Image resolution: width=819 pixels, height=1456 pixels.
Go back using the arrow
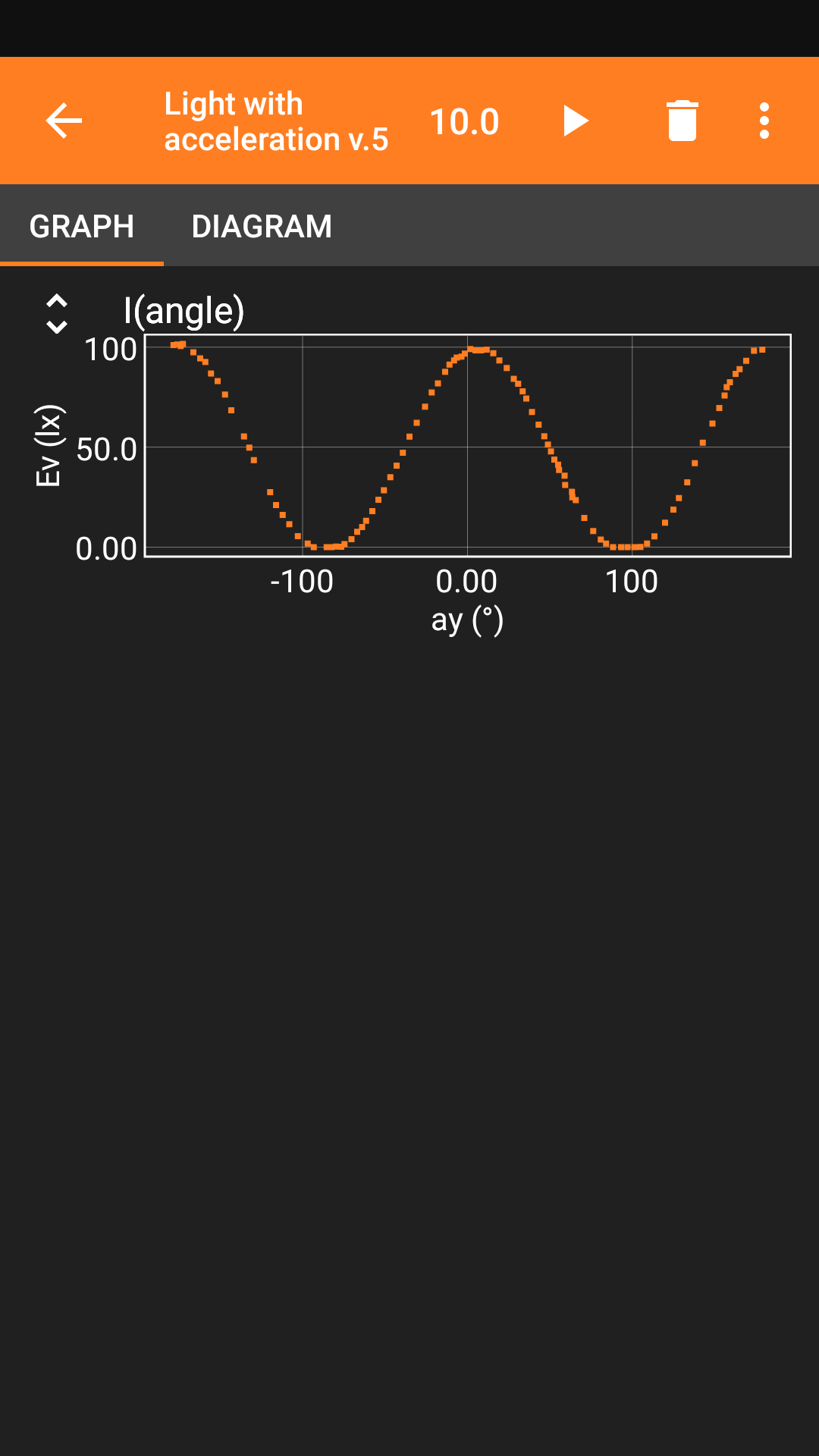(64, 121)
